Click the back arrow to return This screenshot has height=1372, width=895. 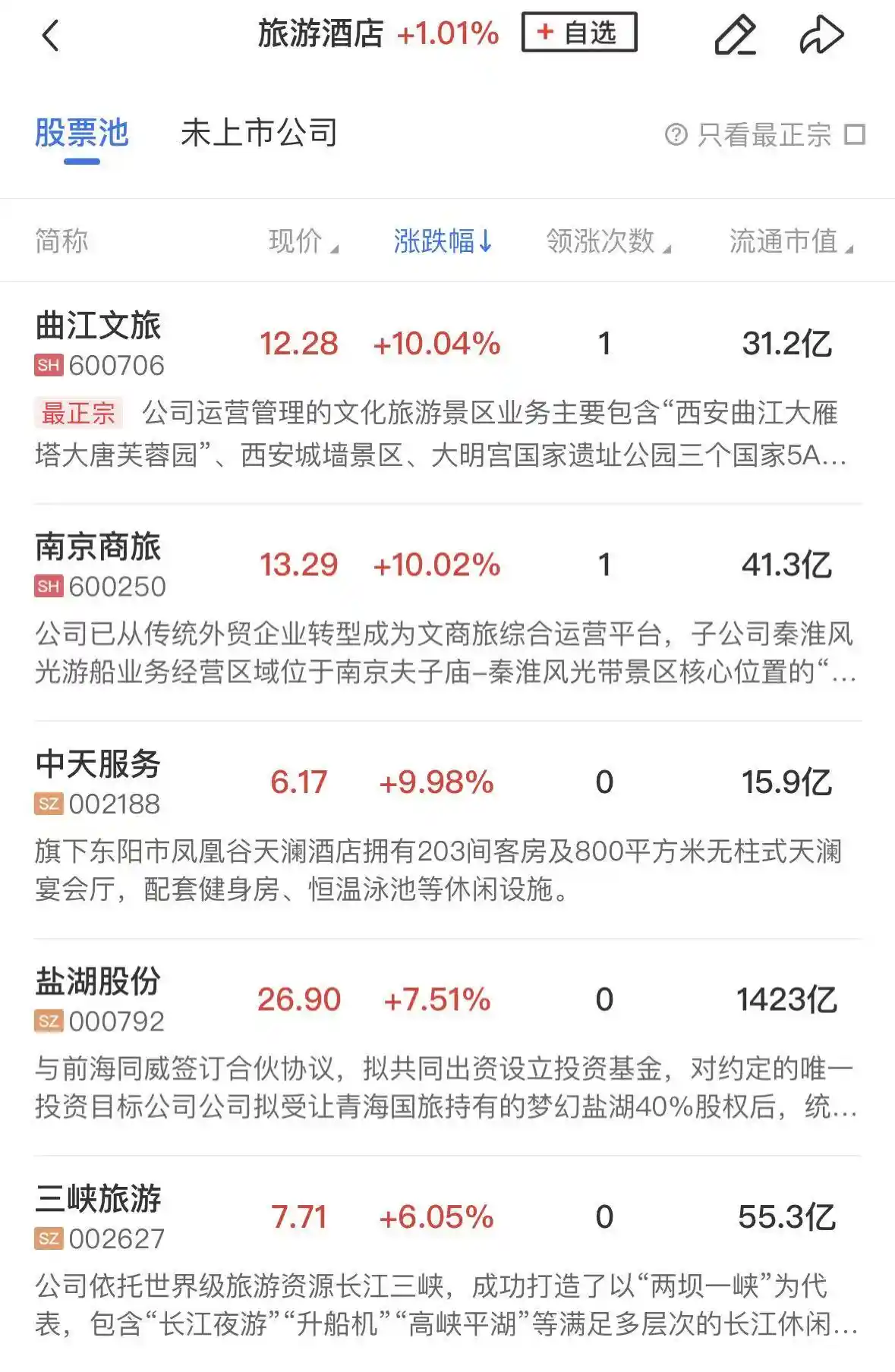[x=51, y=34]
